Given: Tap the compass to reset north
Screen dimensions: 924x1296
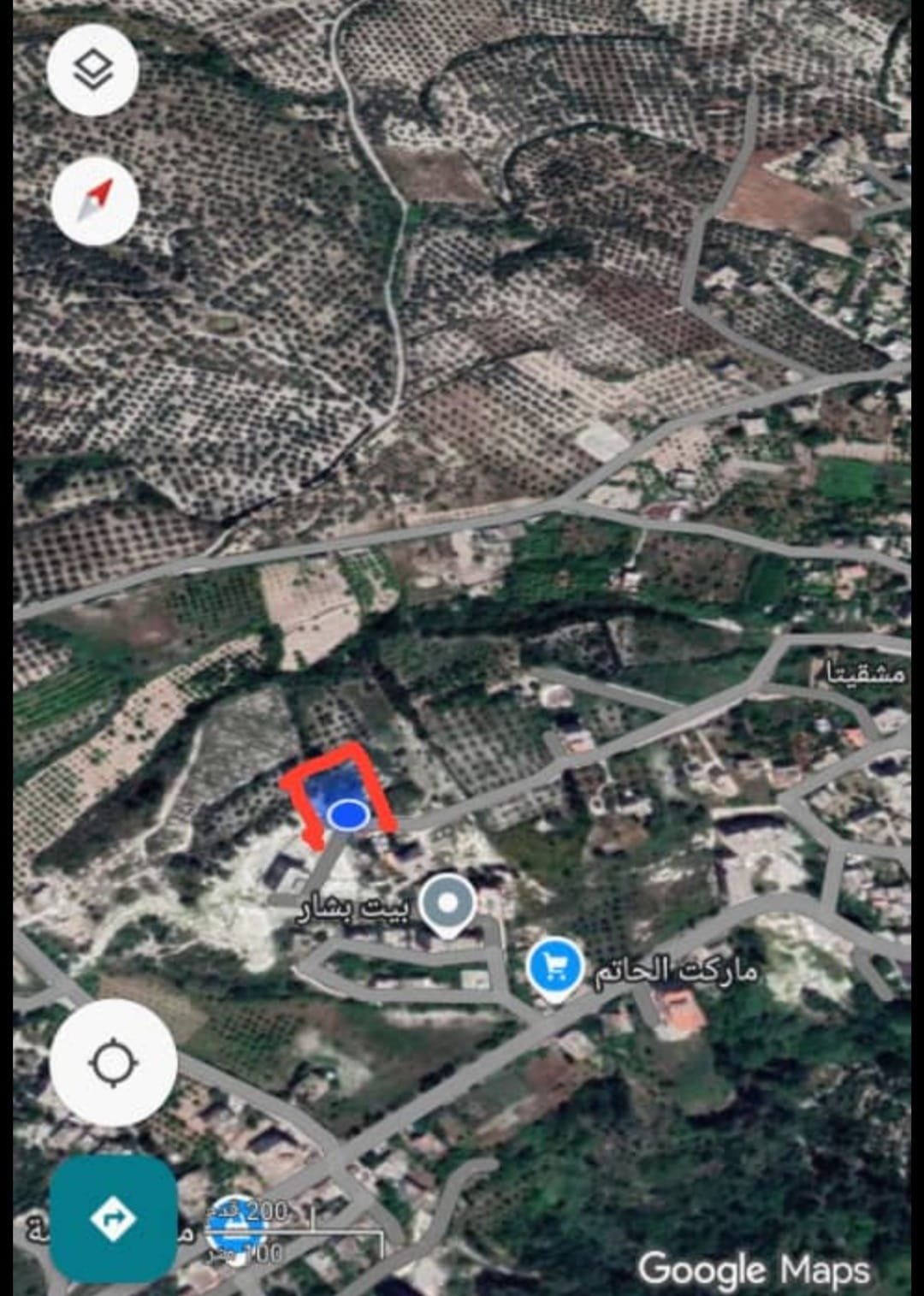Looking at the screenshot, I should click(95, 200).
